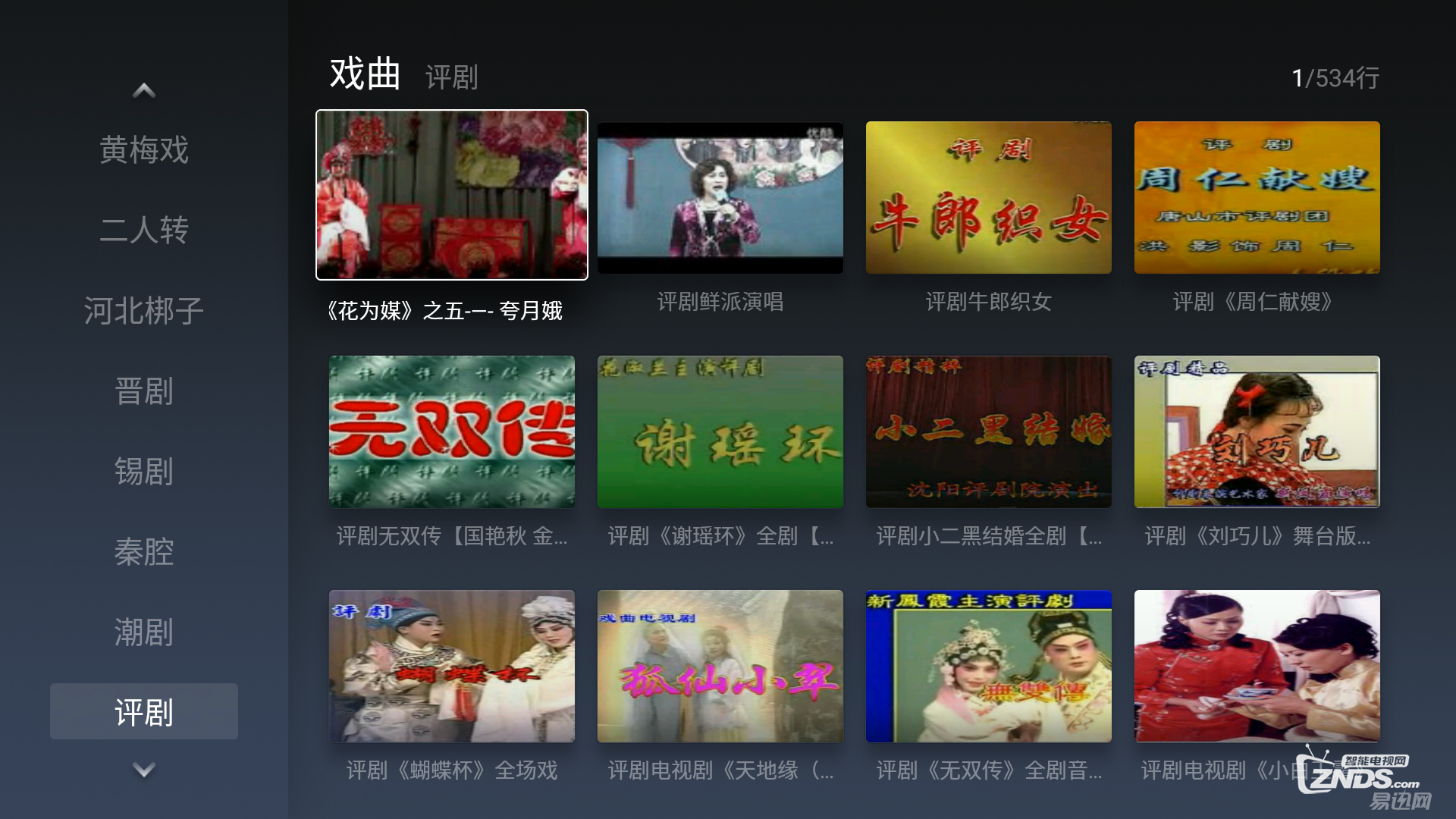The image size is (1456, 819).
Task: Tap the up chevron above the category list
Action: [x=143, y=91]
